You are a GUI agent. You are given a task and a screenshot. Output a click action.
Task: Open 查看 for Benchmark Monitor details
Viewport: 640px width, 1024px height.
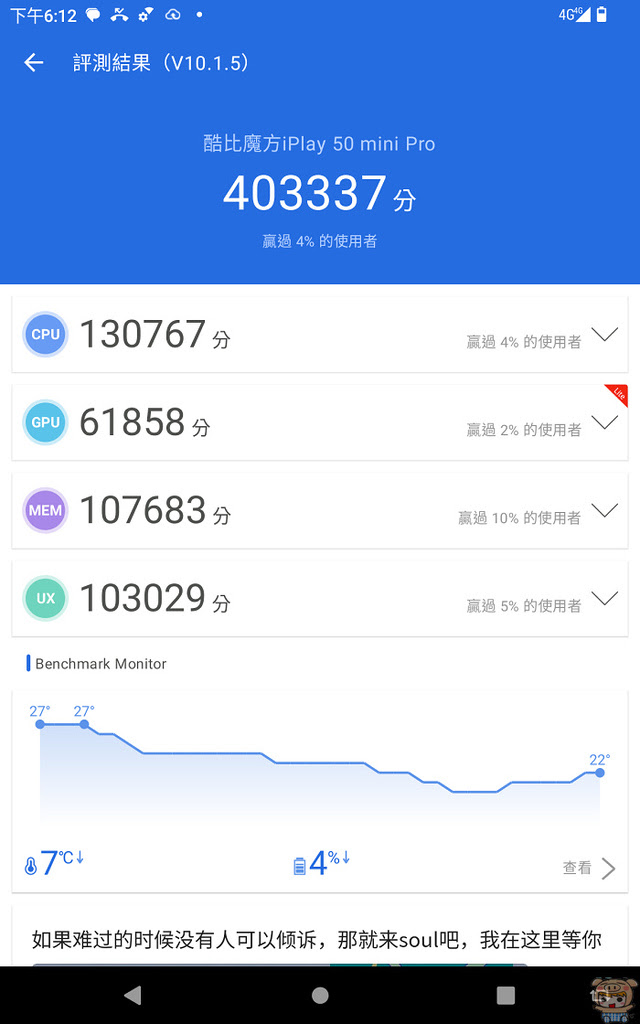(x=589, y=868)
